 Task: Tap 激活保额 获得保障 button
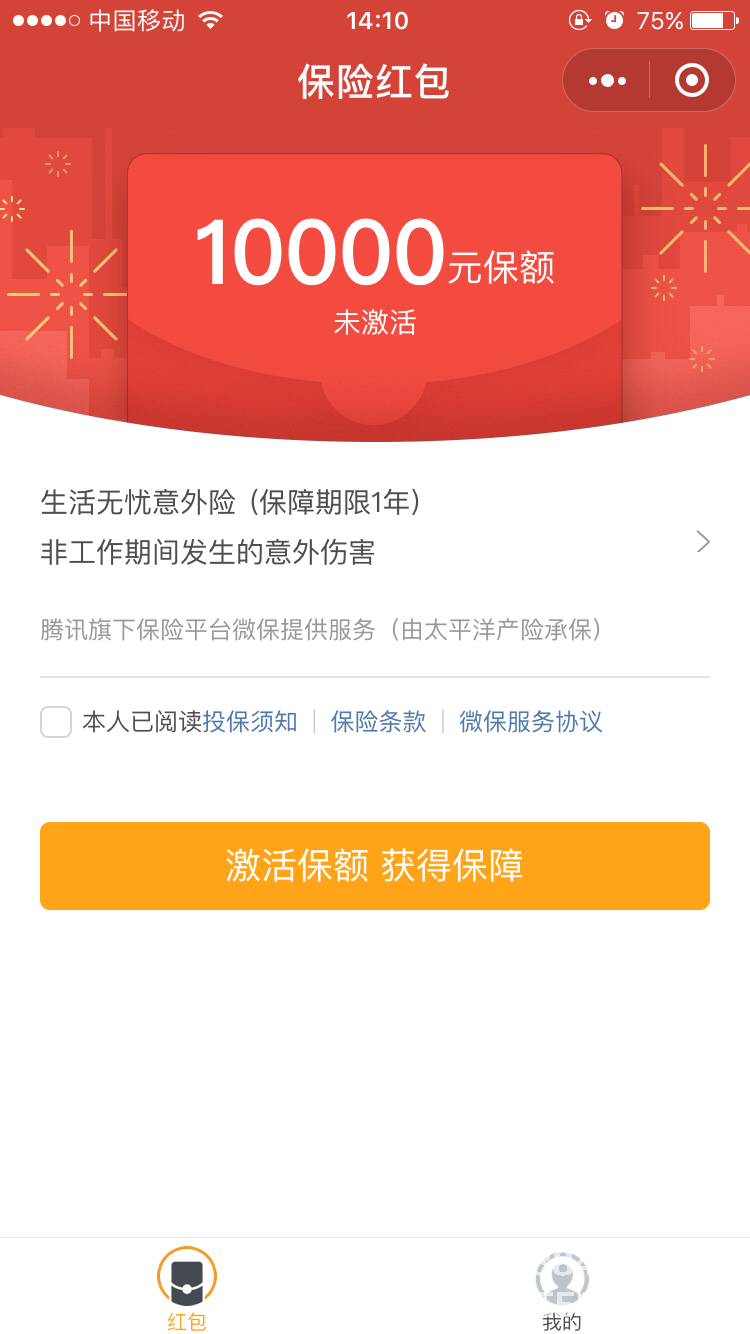coord(375,866)
